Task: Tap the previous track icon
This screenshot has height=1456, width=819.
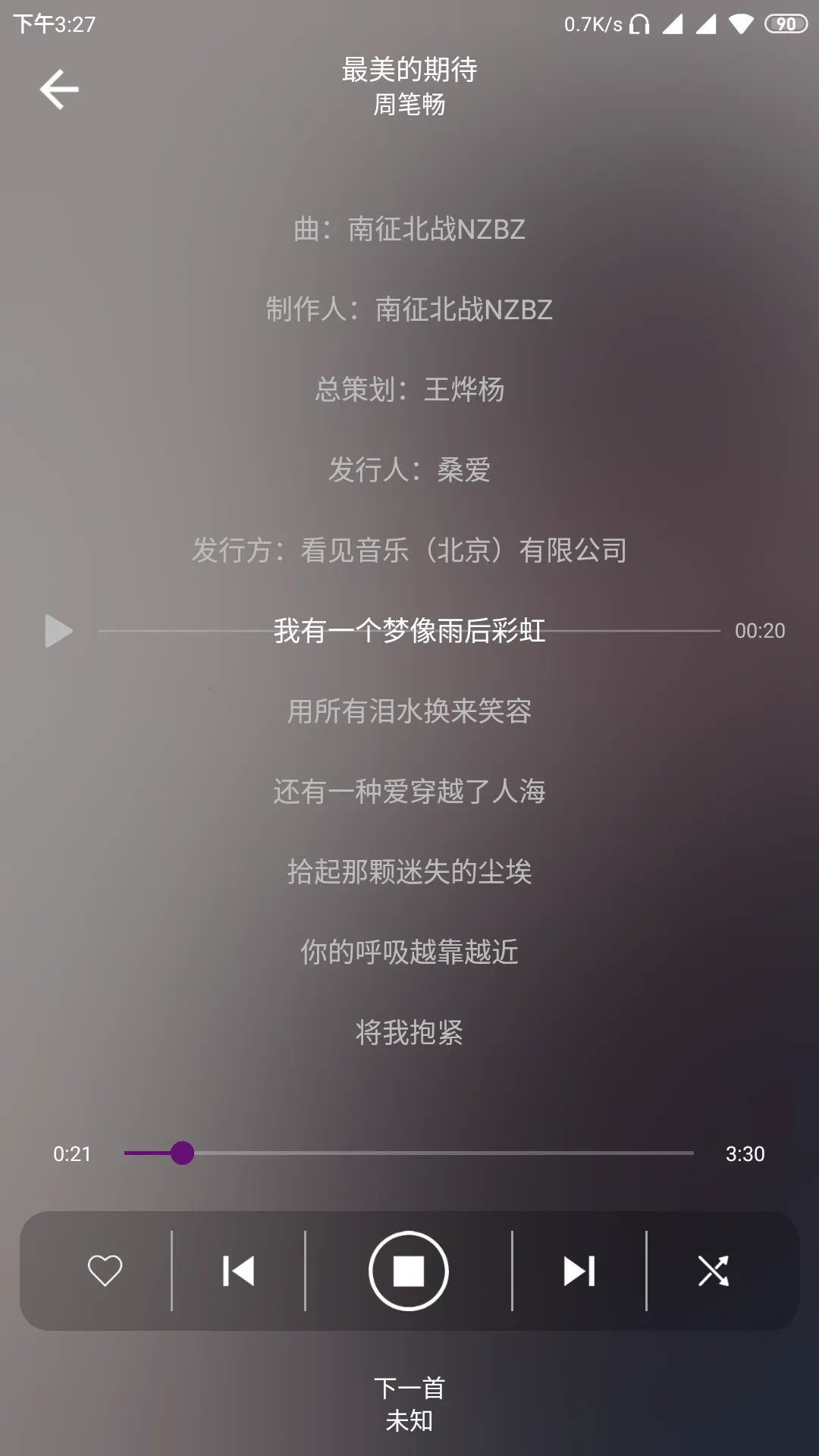Action: [238, 1271]
